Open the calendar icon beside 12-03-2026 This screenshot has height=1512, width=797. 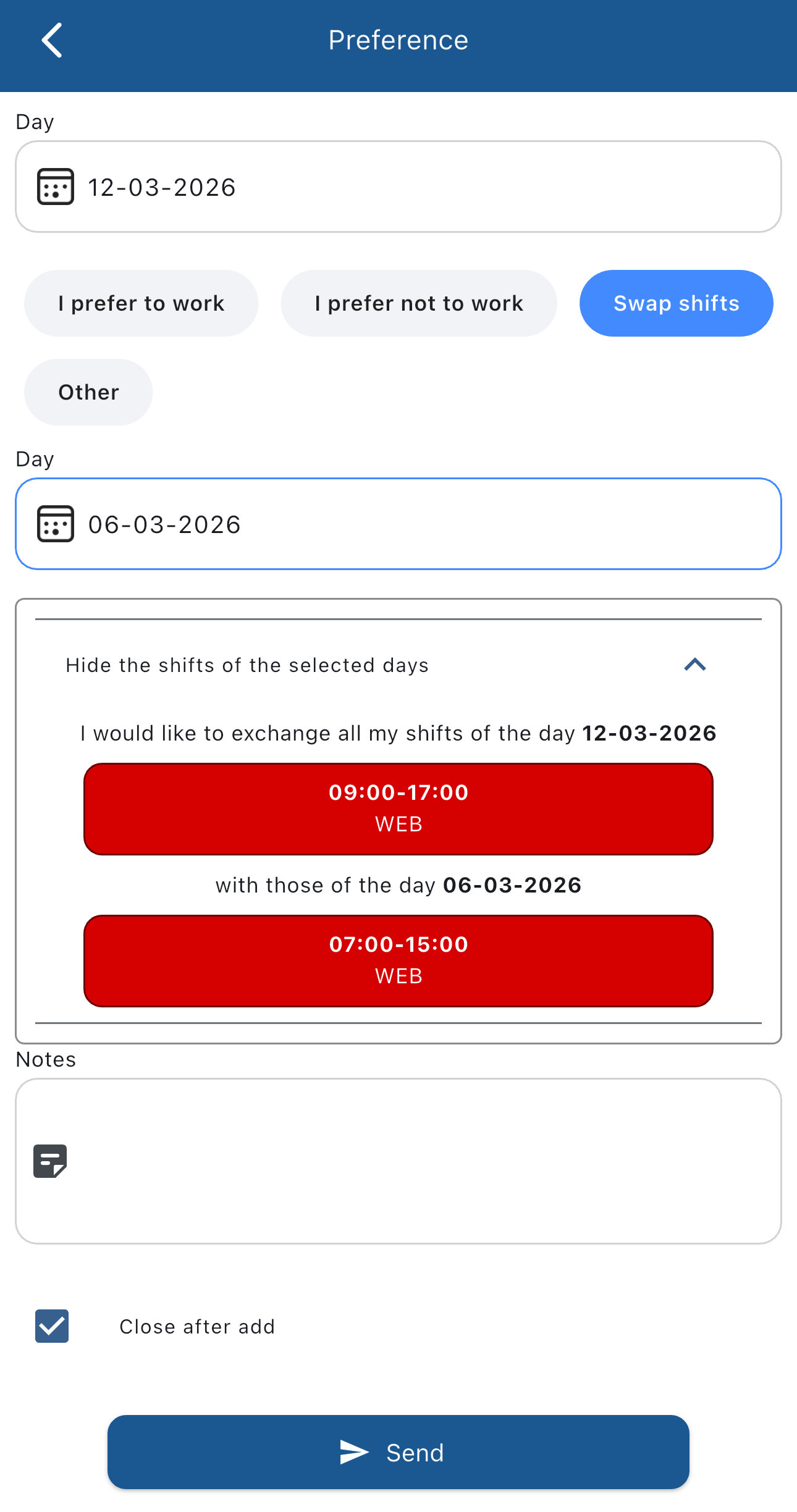[x=56, y=187]
